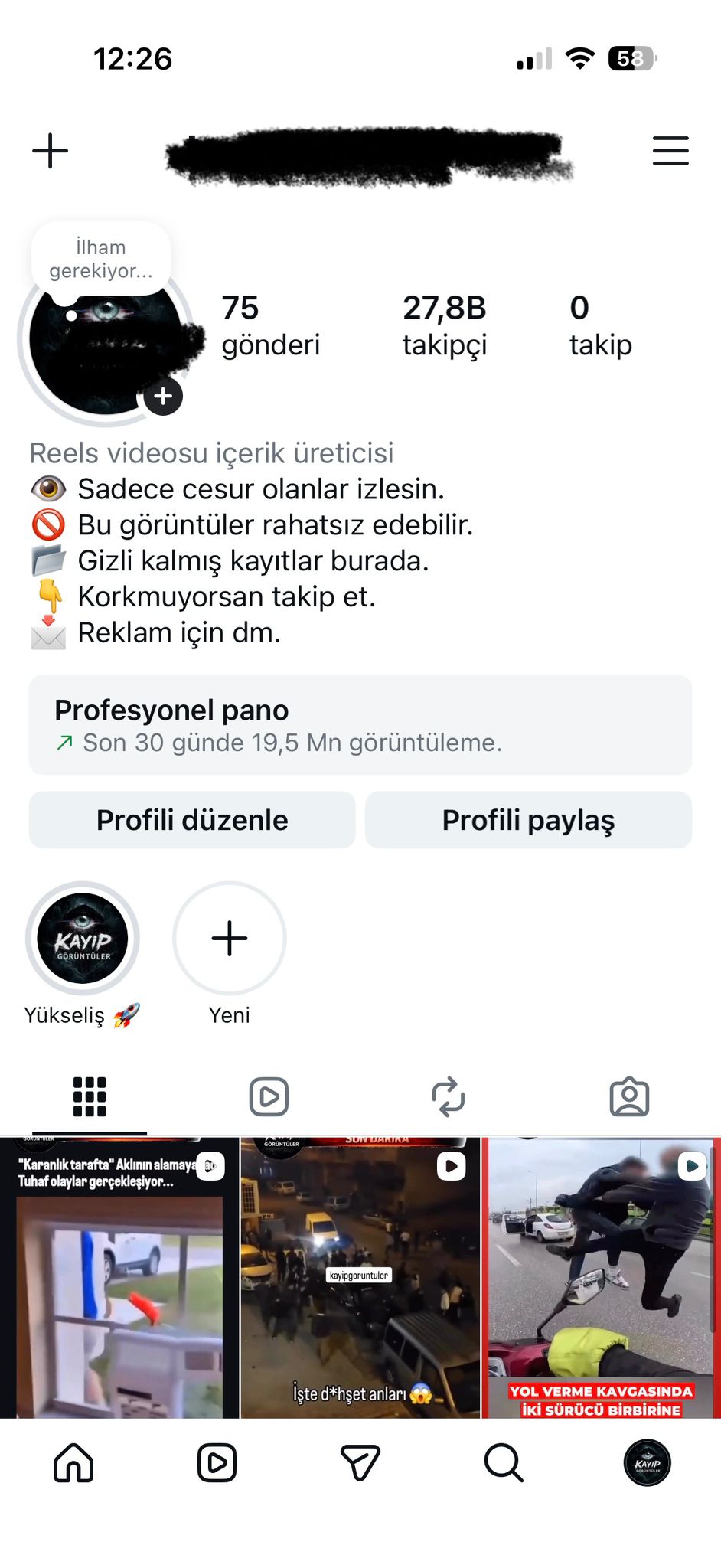
Task: Tap Profili paylaş button
Action: pyautogui.click(x=528, y=820)
